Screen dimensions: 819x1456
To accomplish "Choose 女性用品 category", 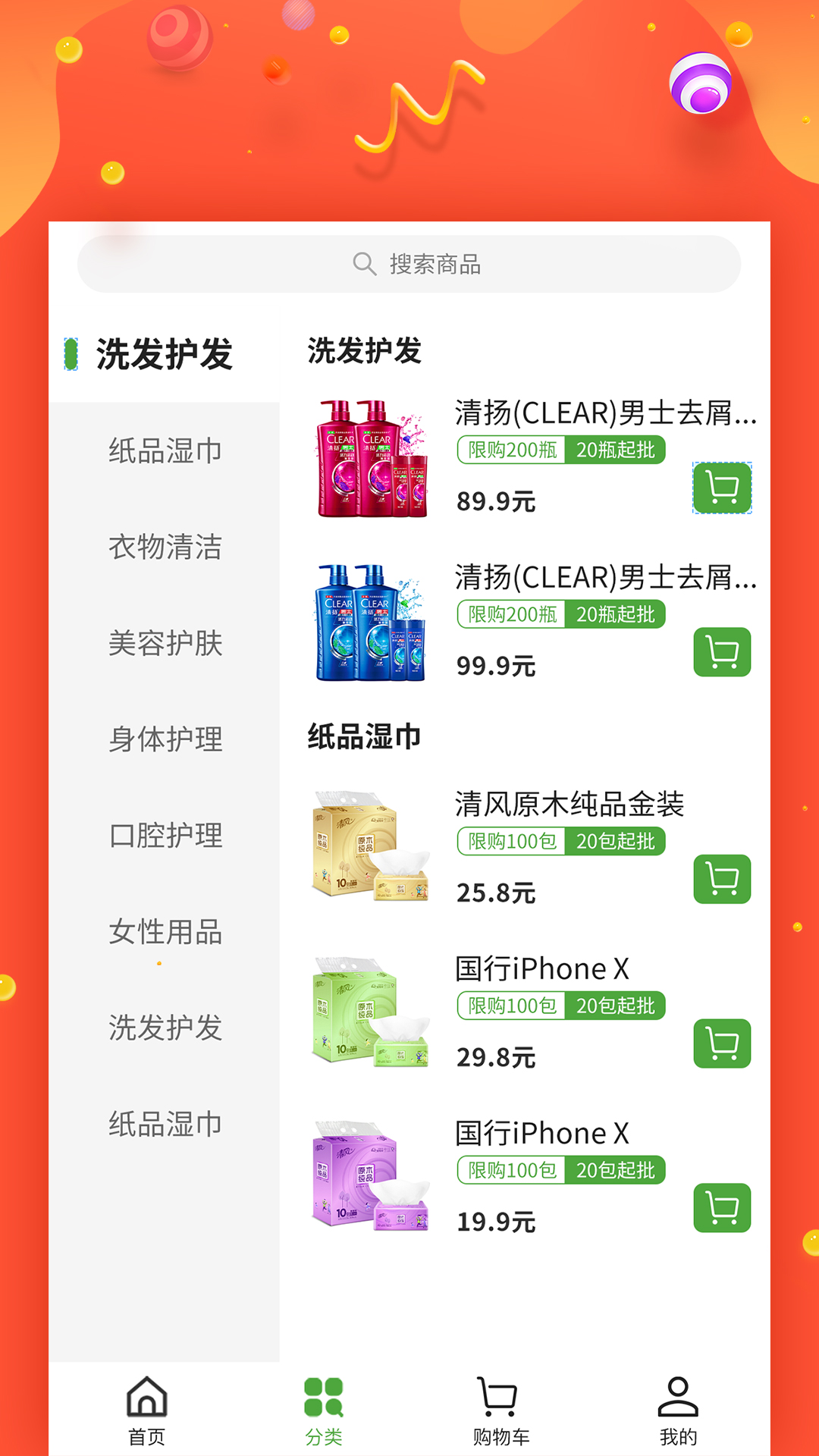I will click(164, 932).
